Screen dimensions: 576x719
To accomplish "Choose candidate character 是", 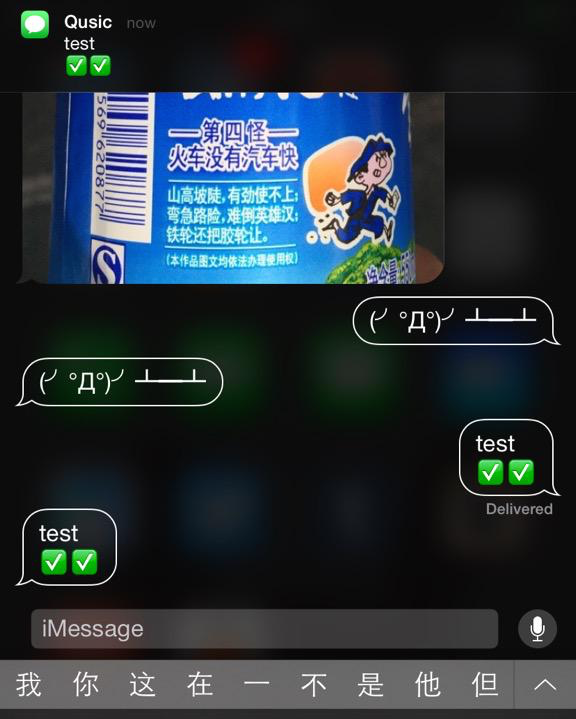I will click(x=371, y=685).
